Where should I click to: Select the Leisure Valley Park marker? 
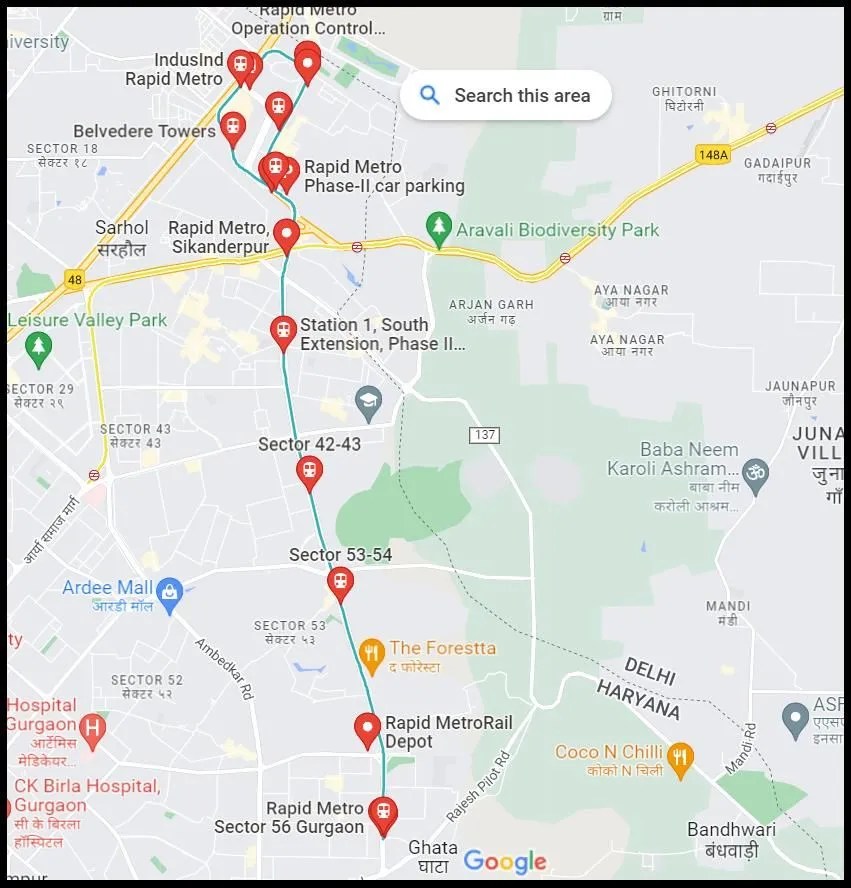tap(38, 347)
